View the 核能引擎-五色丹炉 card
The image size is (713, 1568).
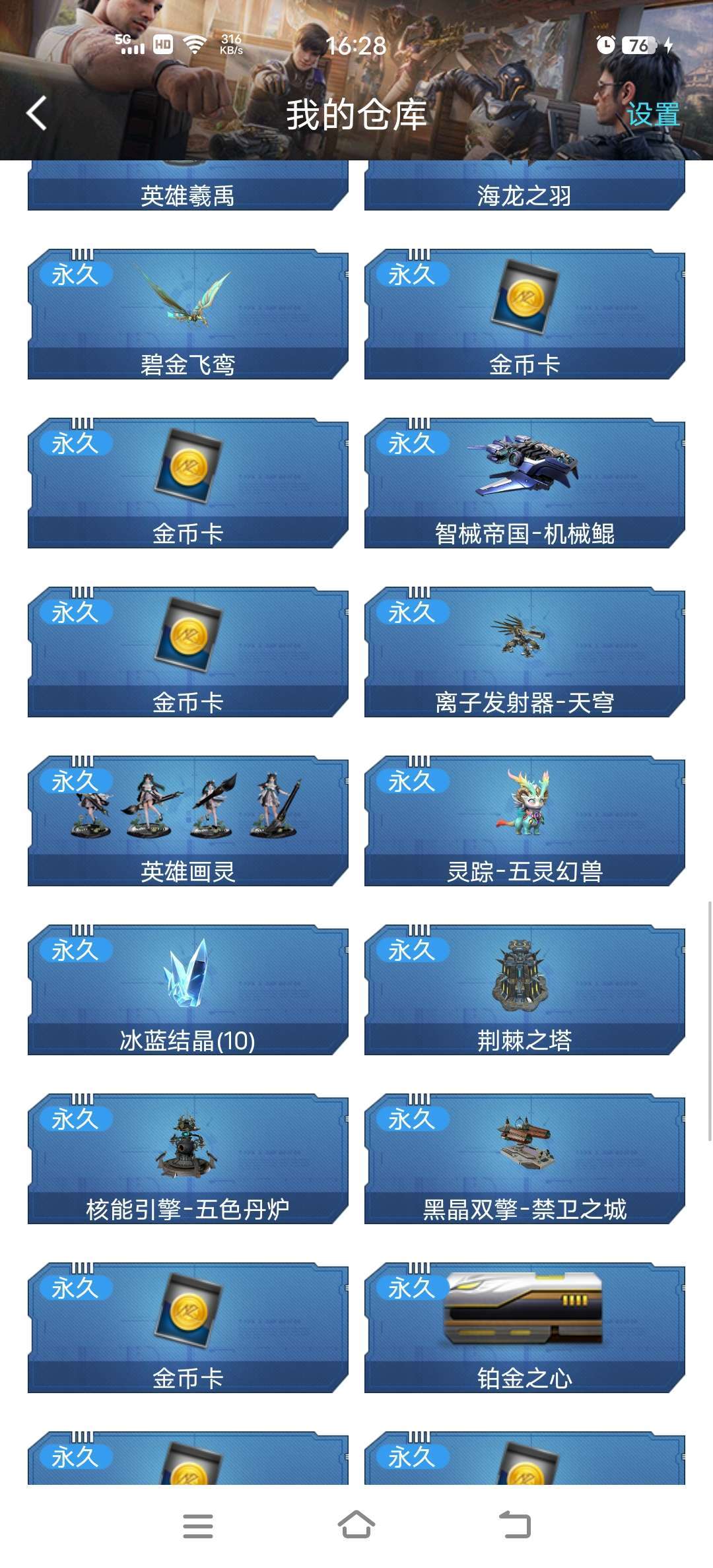click(x=187, y=1159)
